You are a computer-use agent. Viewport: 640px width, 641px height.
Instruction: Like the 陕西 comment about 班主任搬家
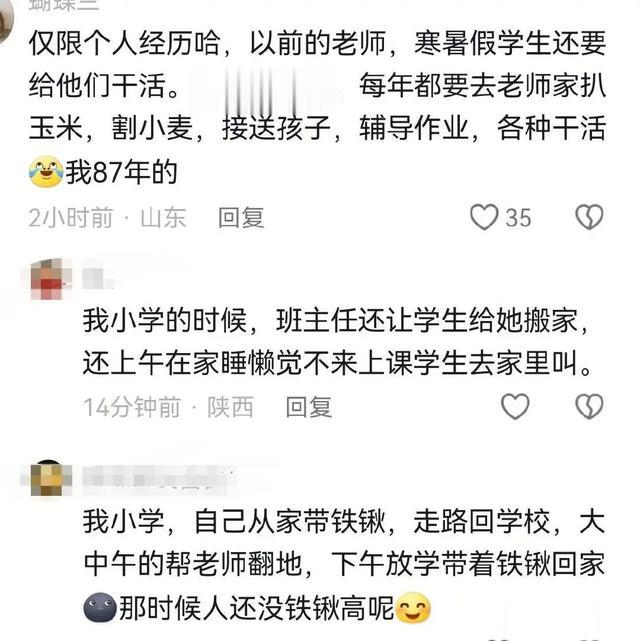click(514, 406)
